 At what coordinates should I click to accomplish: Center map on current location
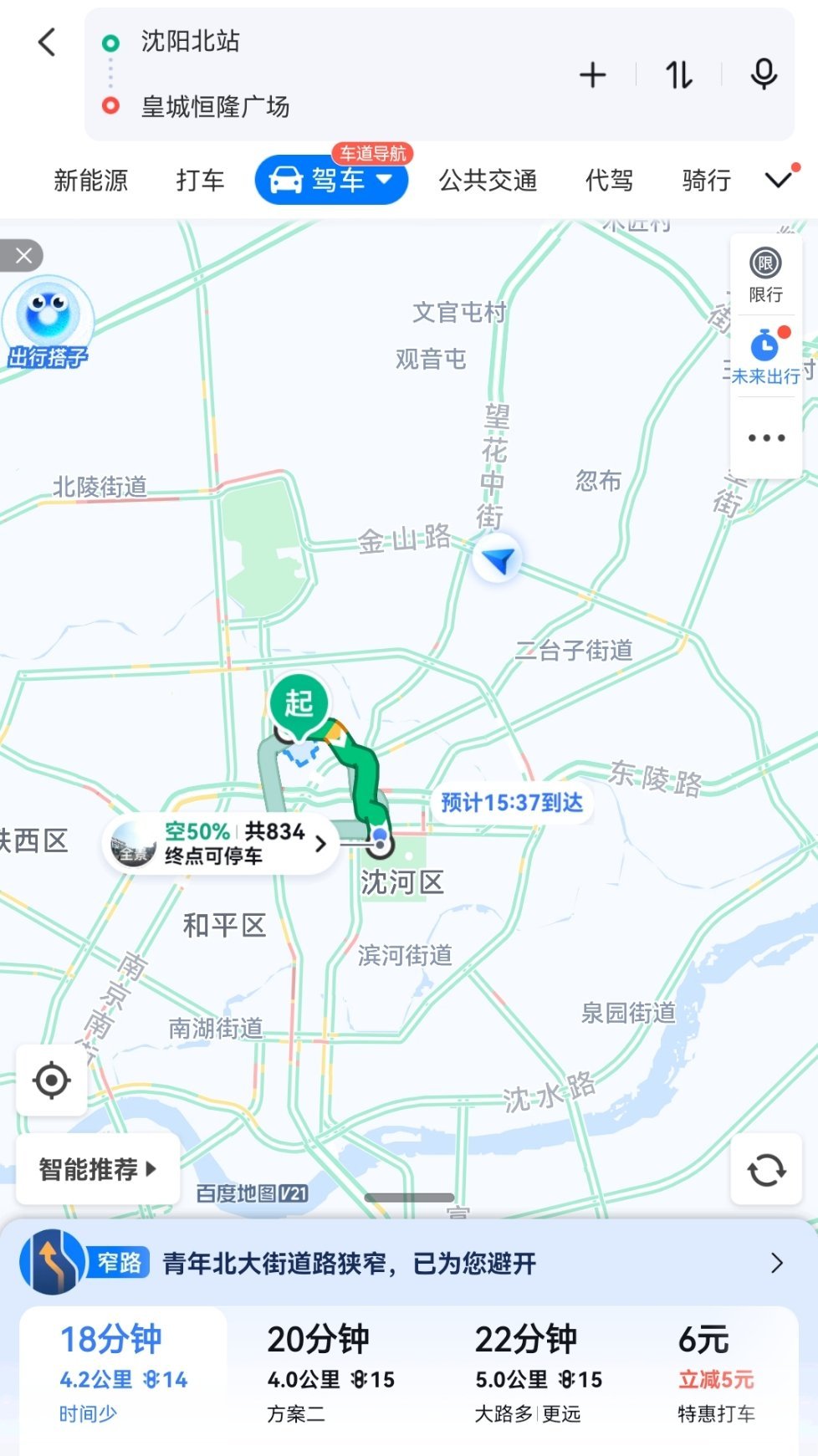[51, 1081]
